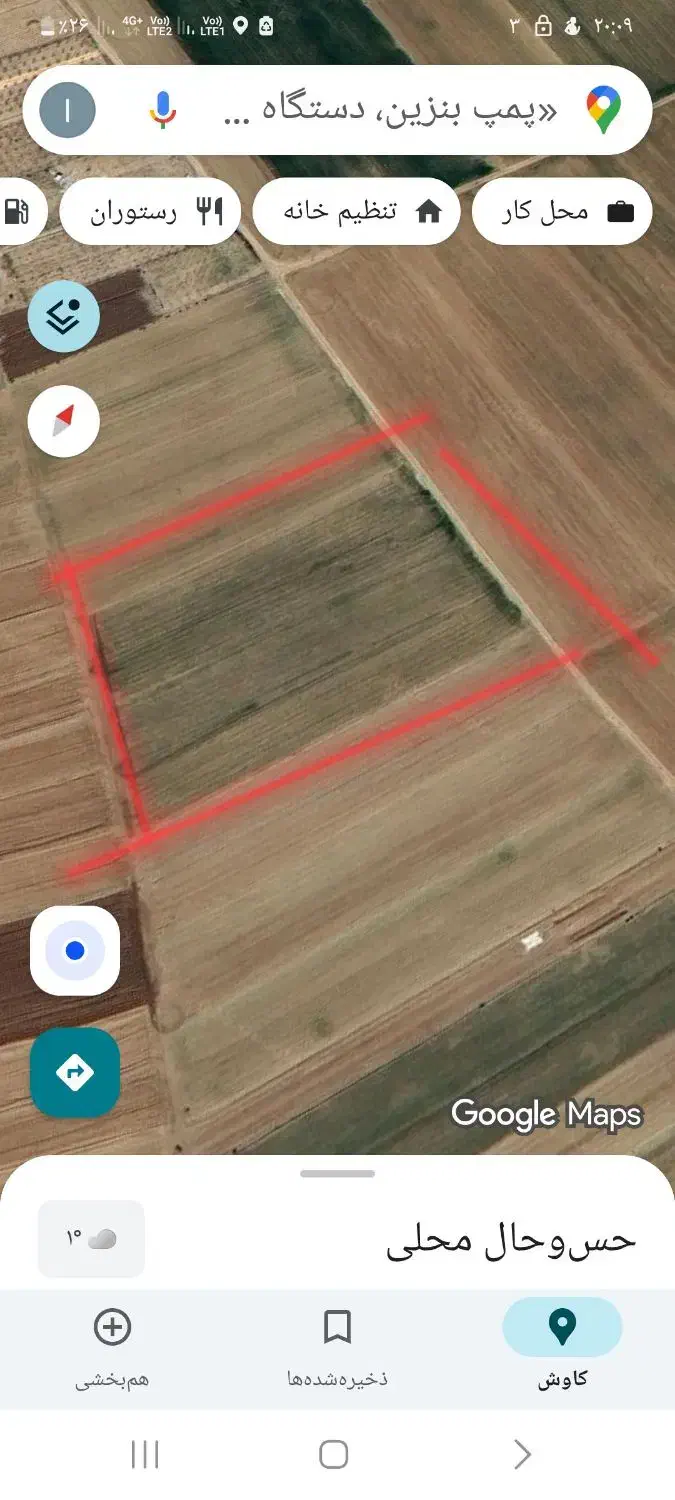Screen dimensions: 675x1500
Task: Filter the map by رستوران chip
Action: click(x=150, y=211)
